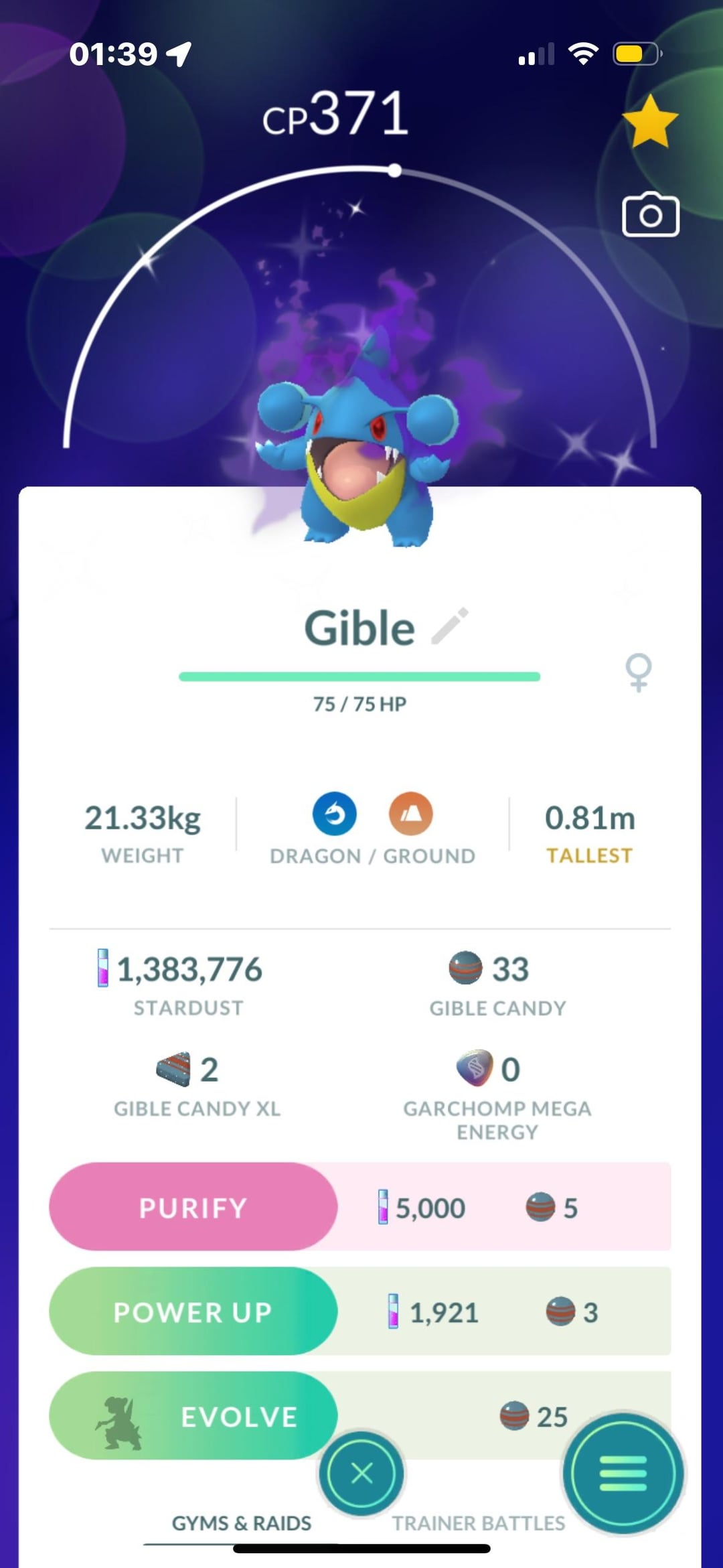Toggle the favorite star for Gible
Image resolution: width=723 pixels, height=1568 pixels.
(650, 121)
